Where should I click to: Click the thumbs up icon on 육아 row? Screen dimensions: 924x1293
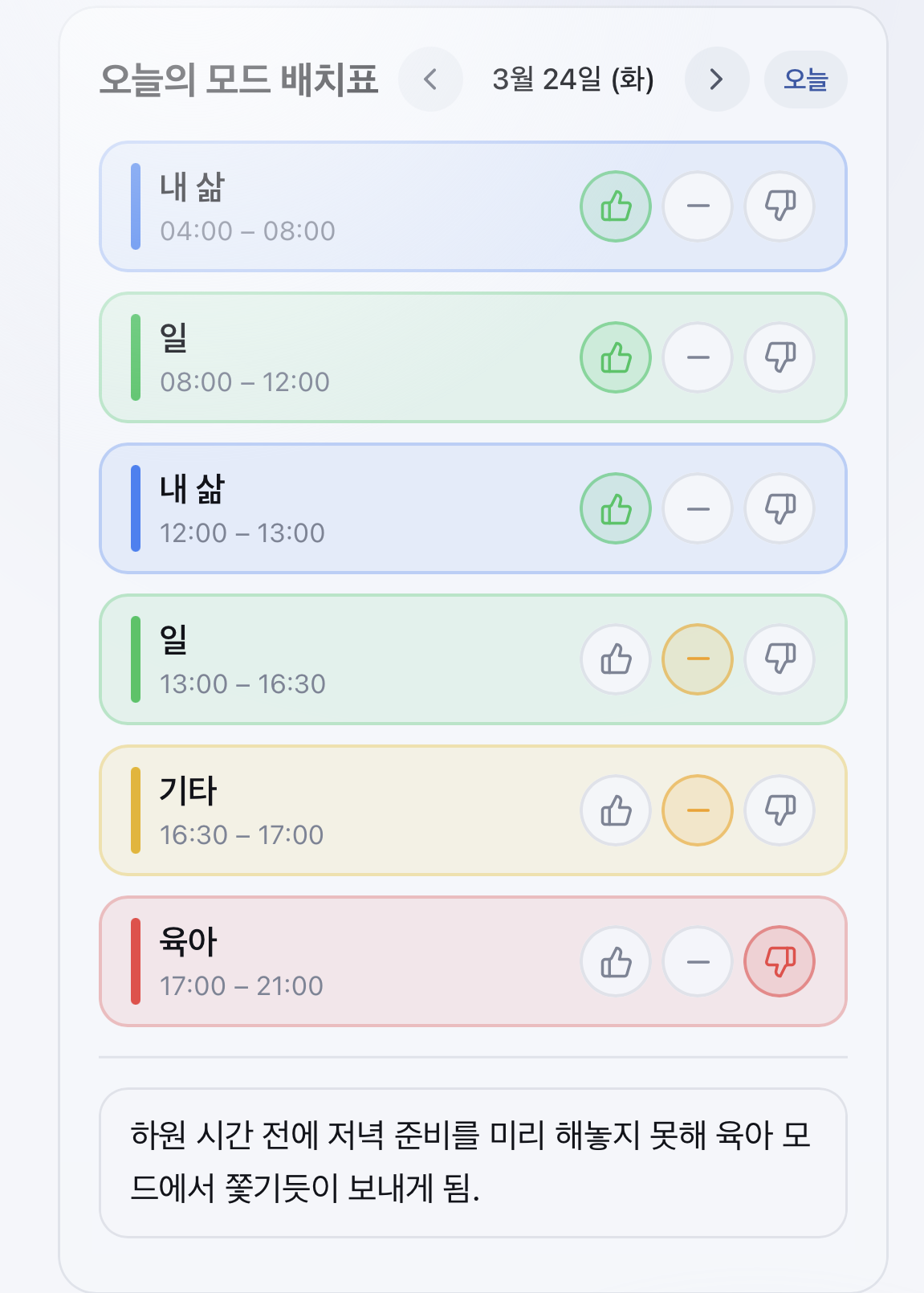[x=615, y=961]
